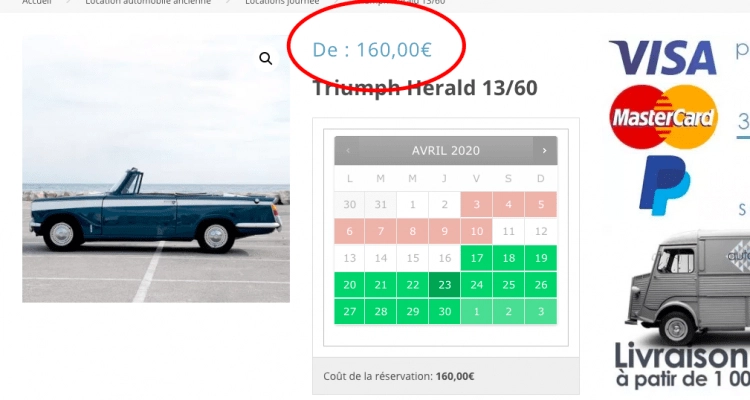The height and width of the screenshot is (400, 750).
Task: Select April 28 booking date
Action: pyautogui.click(x=381, y=311)
